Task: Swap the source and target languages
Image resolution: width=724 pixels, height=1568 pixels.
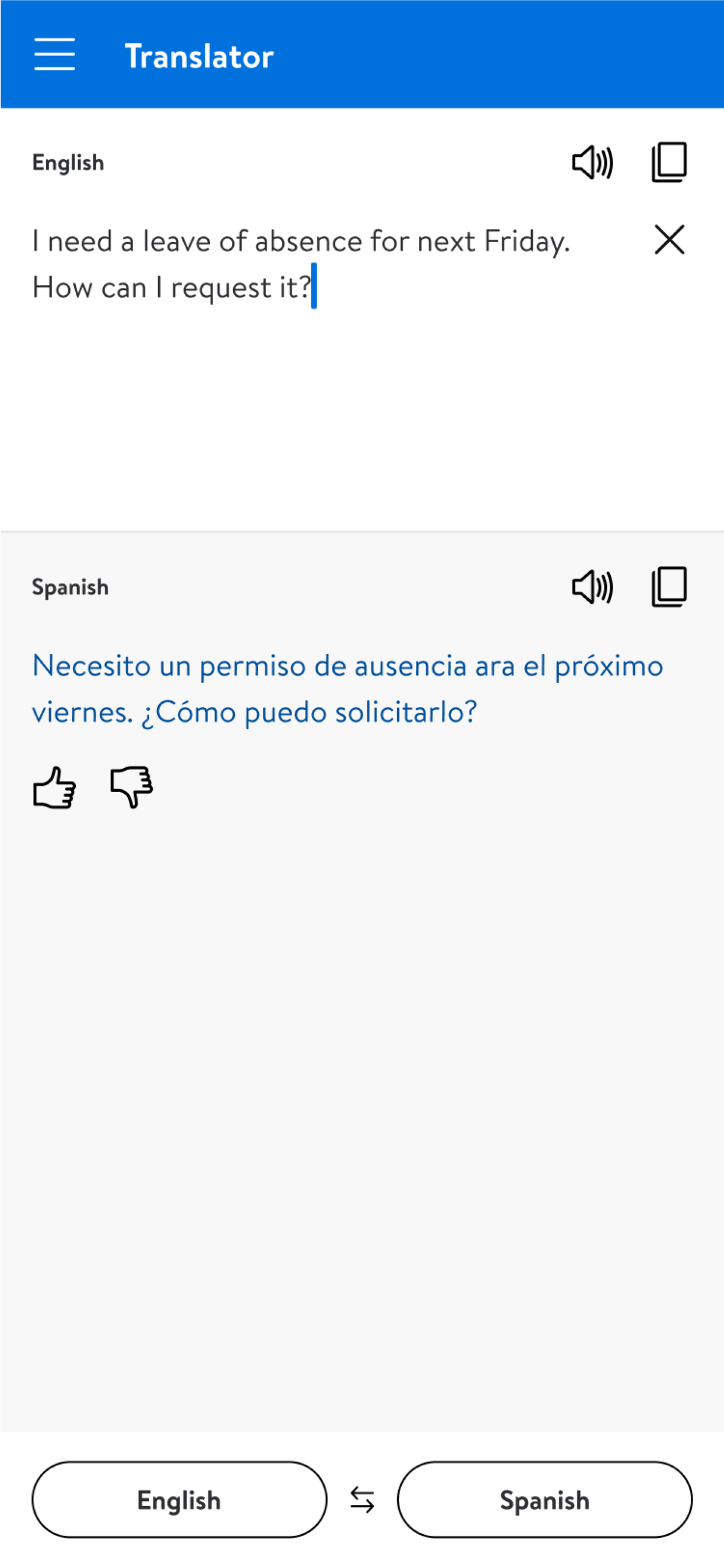Action: (362, 1499)
